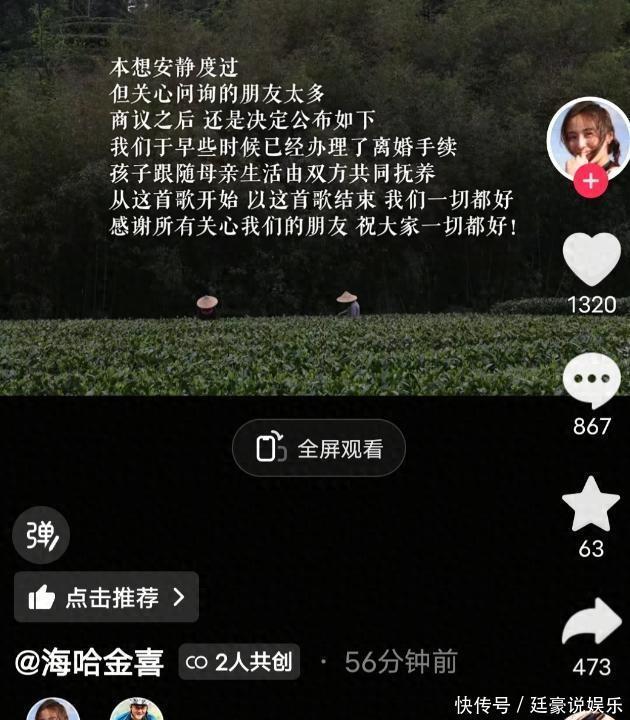Open the @海哈金喜 username

[x=89, y=661]
